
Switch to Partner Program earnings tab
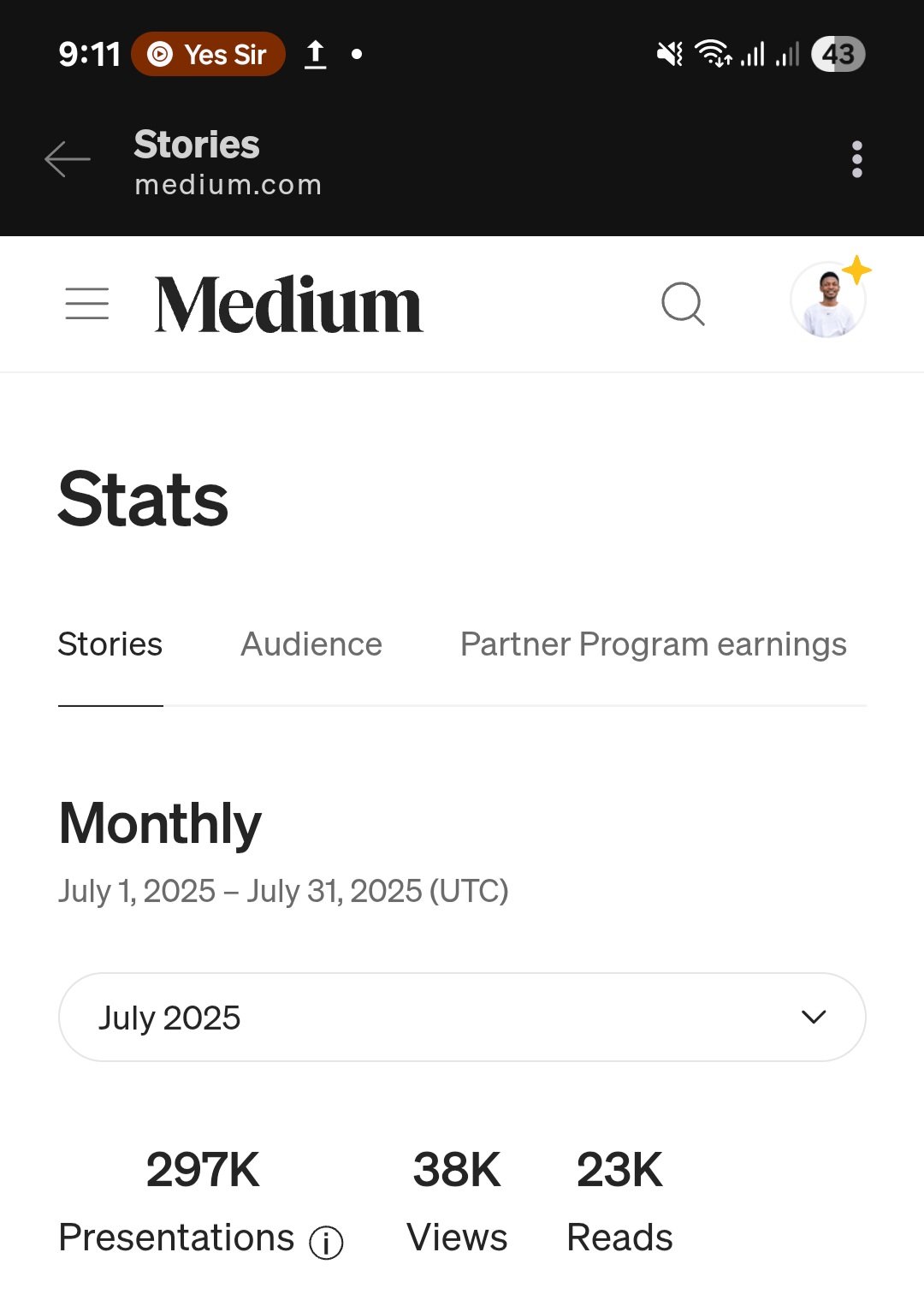[x=653, y=644]
